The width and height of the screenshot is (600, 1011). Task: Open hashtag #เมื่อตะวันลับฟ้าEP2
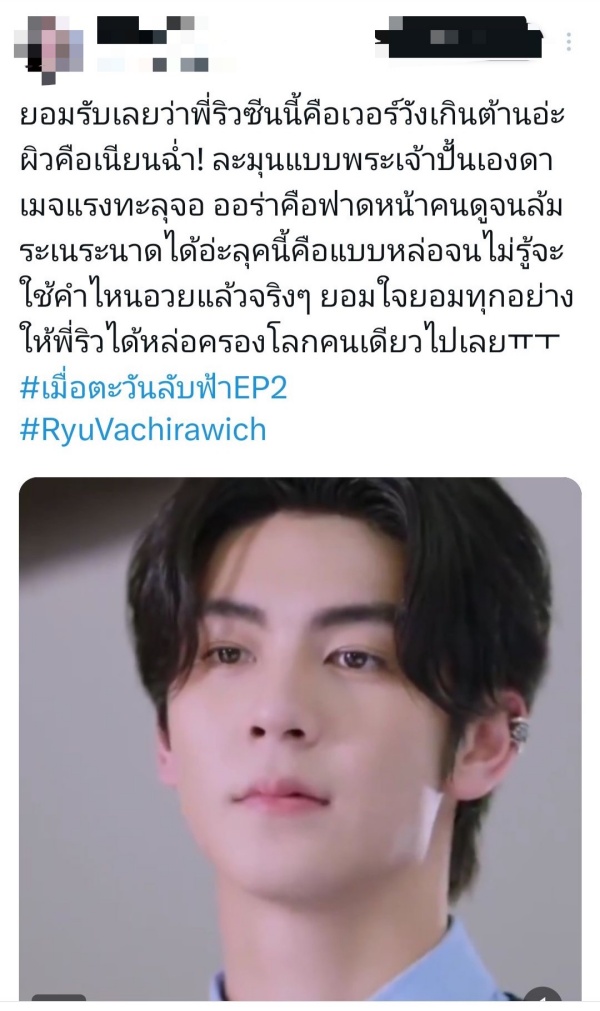[x=153, y=388]
